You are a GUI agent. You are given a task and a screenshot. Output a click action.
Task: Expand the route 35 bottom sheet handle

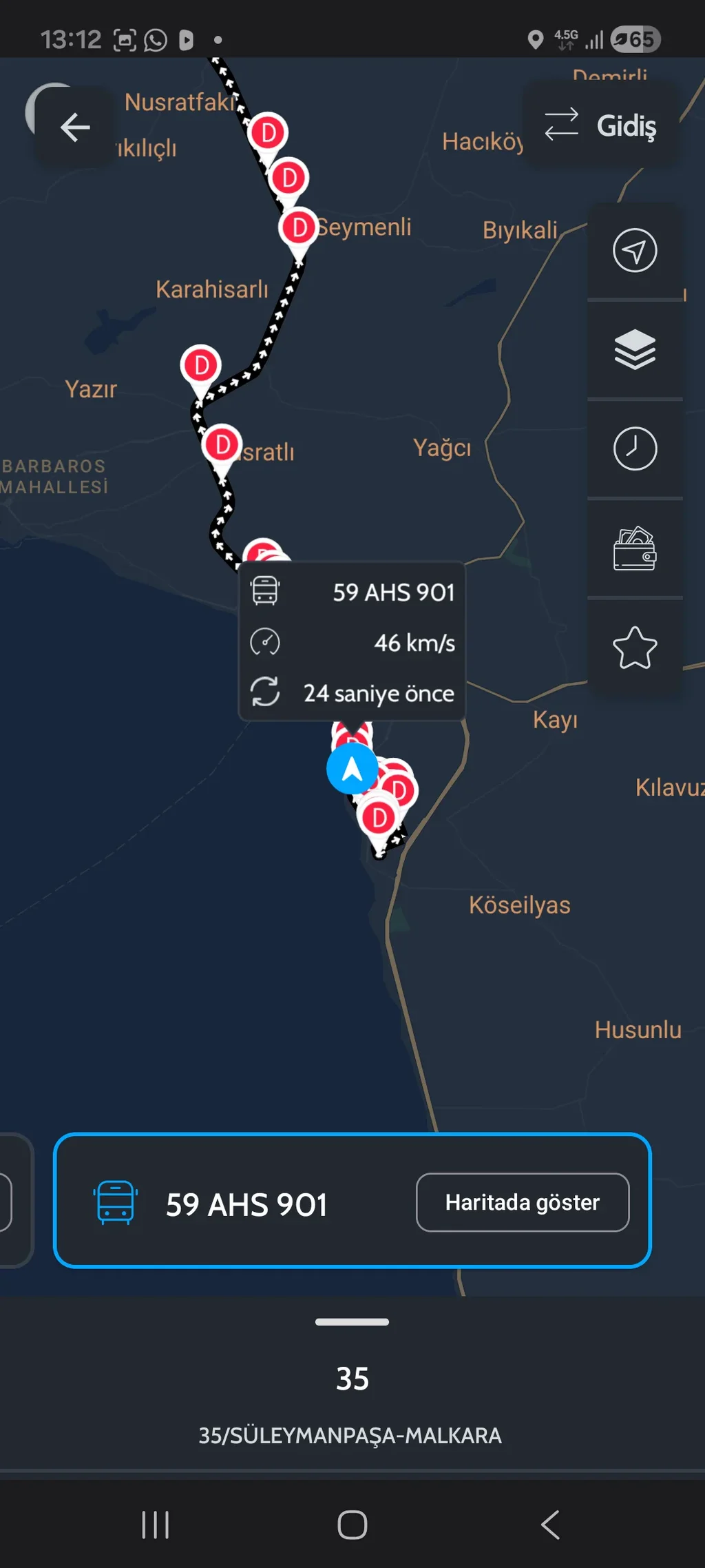coord(352,1322)
